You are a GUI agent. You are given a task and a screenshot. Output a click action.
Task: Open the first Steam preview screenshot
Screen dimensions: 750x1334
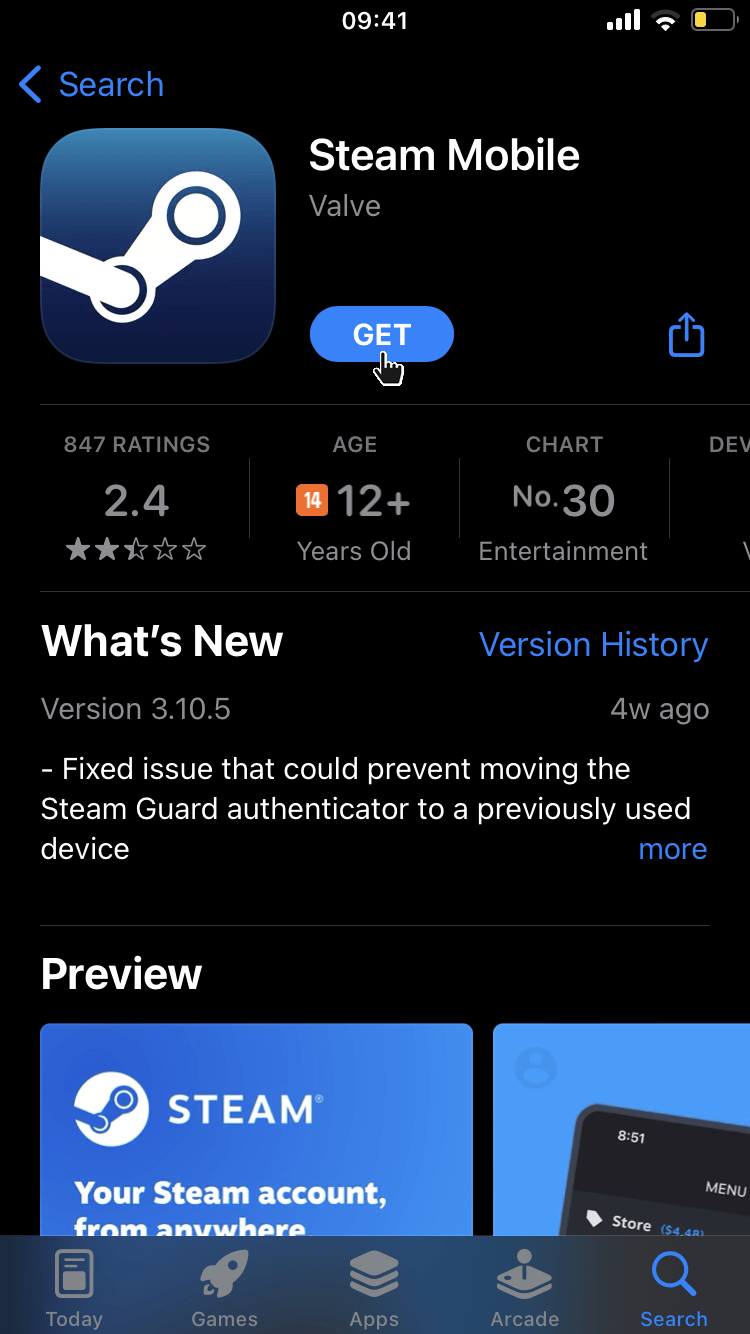256,1128
